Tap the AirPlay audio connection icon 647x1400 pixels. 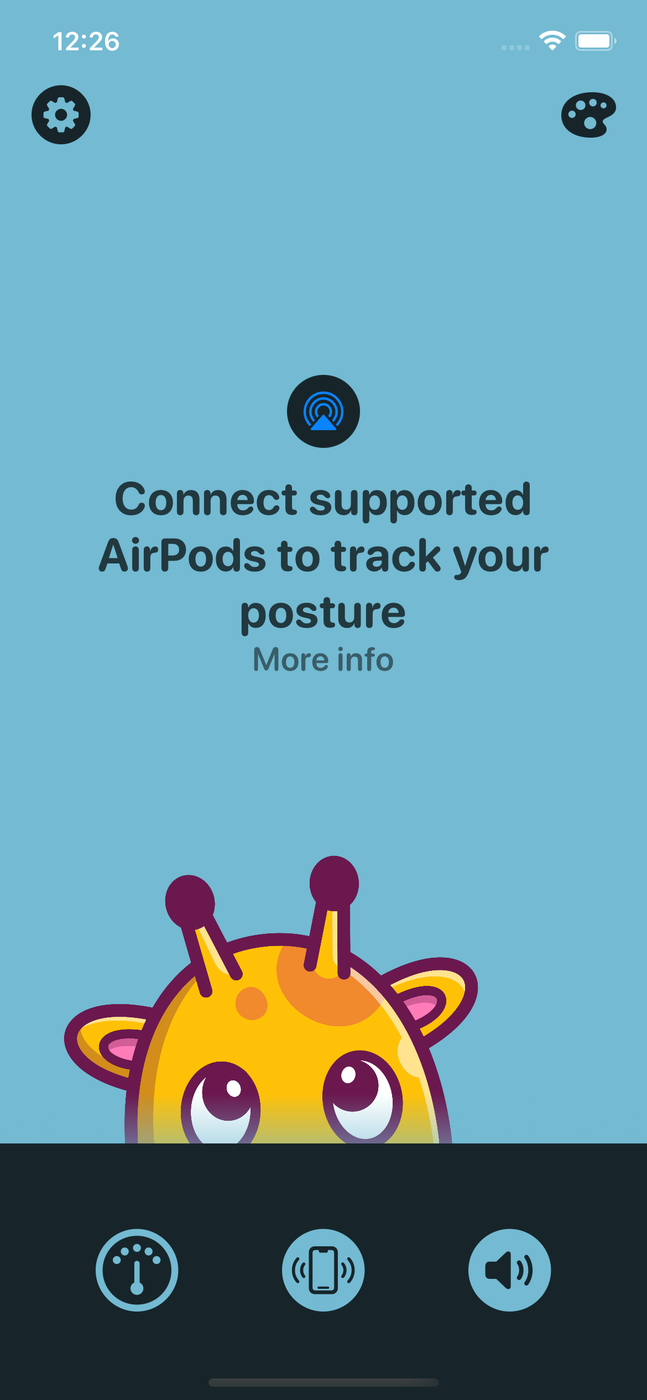point(323,411)
